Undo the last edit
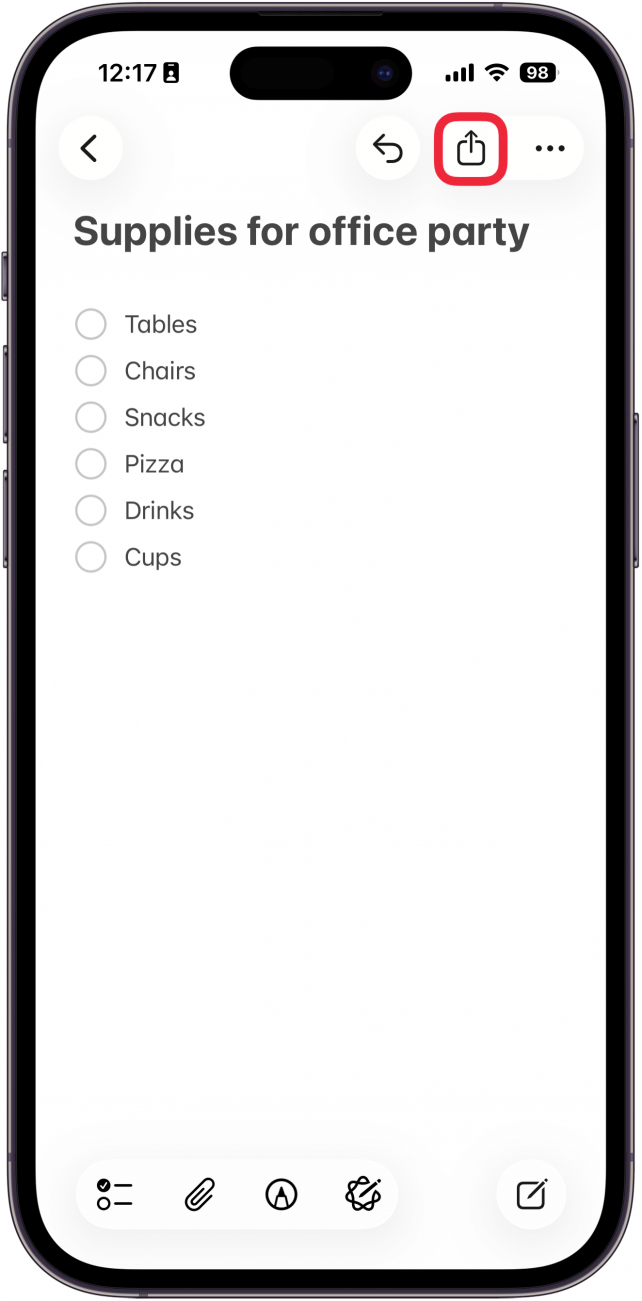Screen dimensions: 642x1301 coord(388,149)
